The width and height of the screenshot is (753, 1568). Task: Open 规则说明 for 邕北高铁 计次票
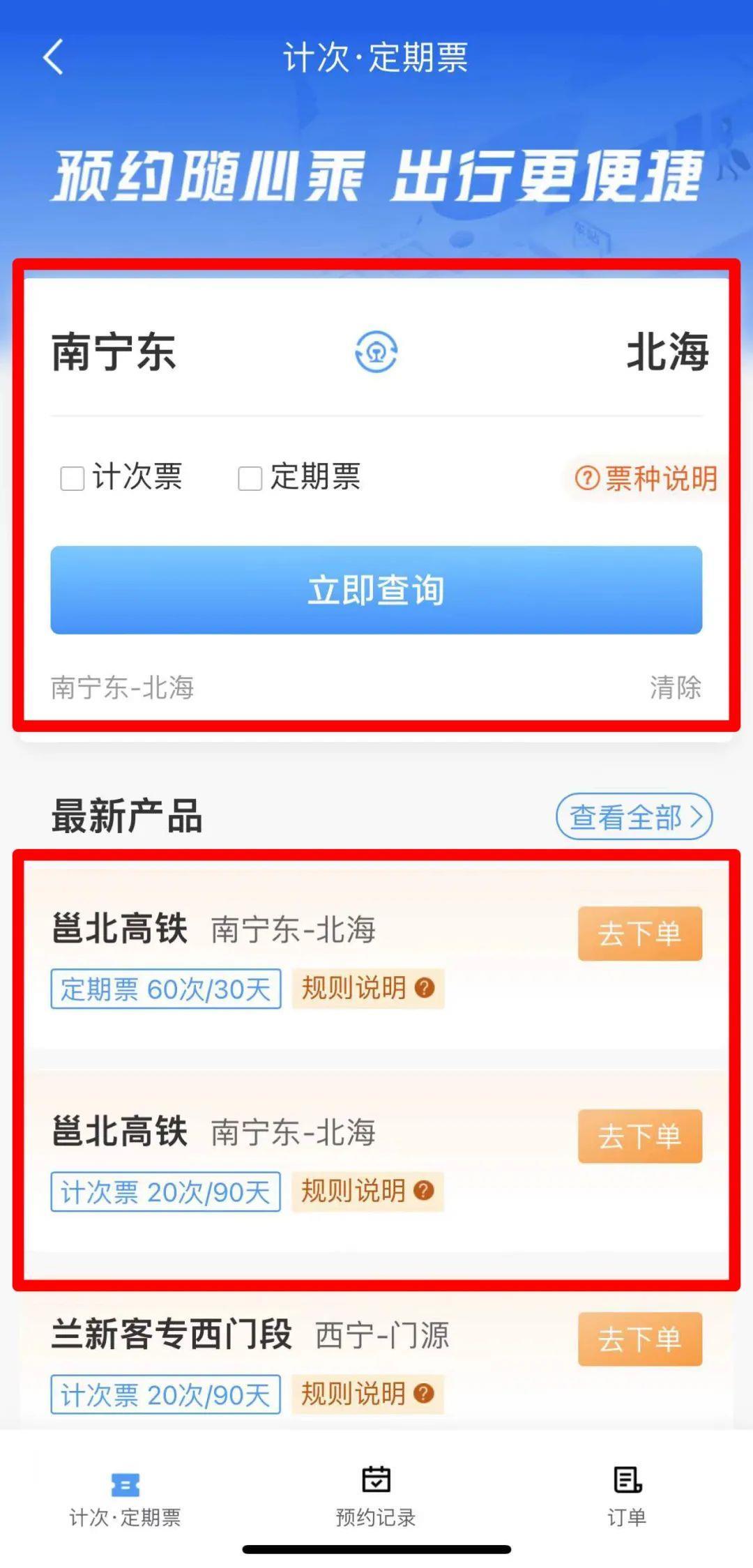(x=367, y=1191)
